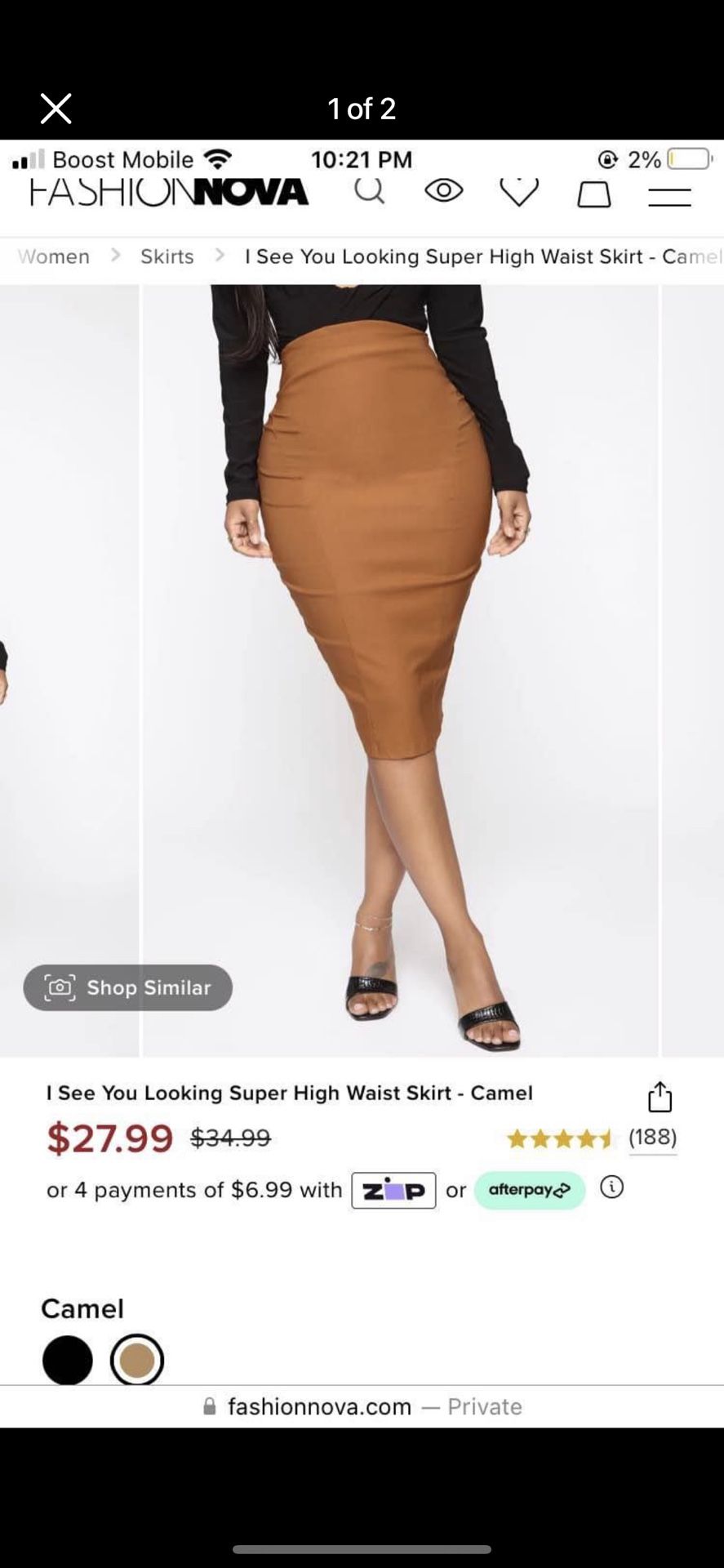The width and height of the screenshot is (724, 1568).
Task: Tap the Afterpay payment badge
Action: point(529,1190)
